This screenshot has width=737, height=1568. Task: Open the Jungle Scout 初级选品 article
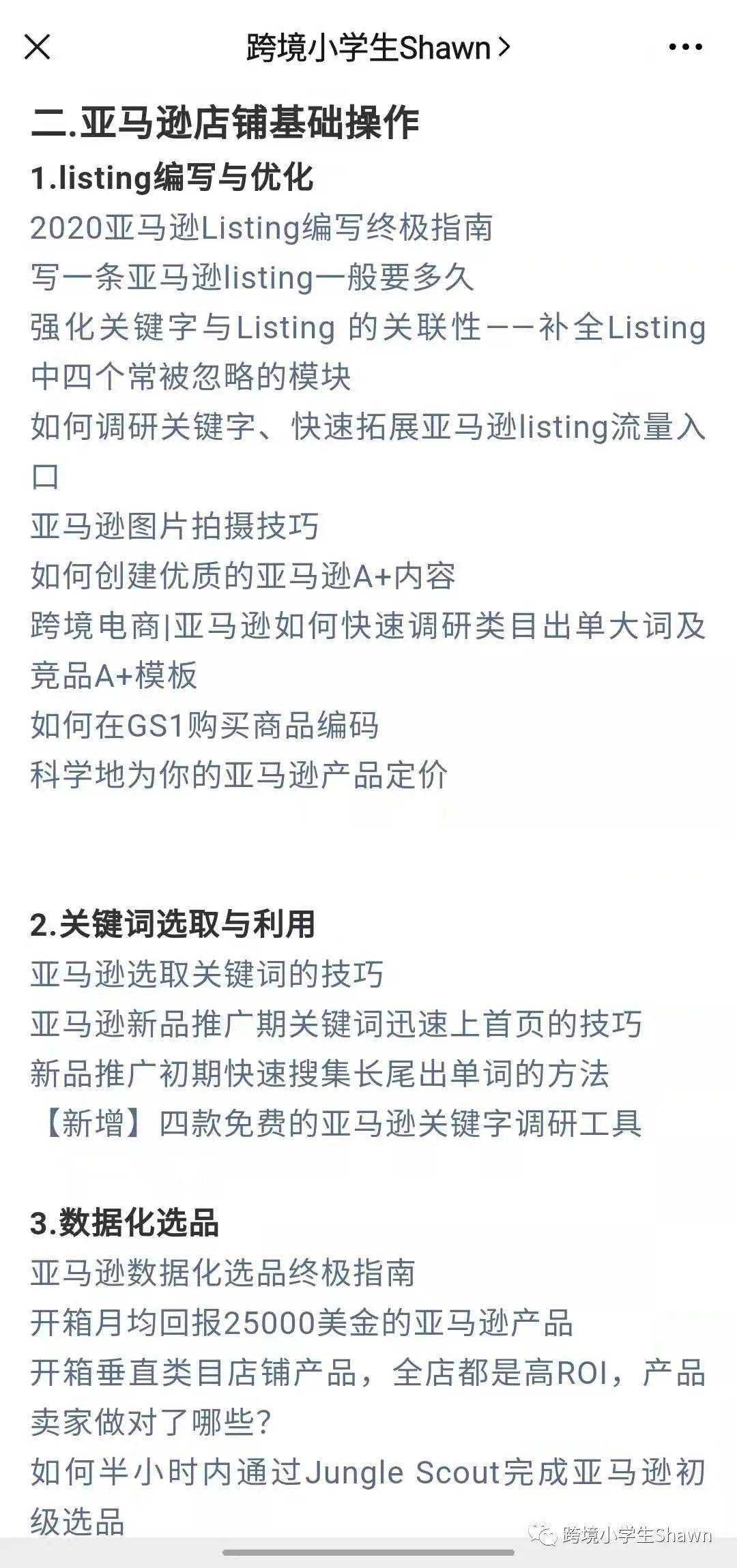(x=368, y=1473)
